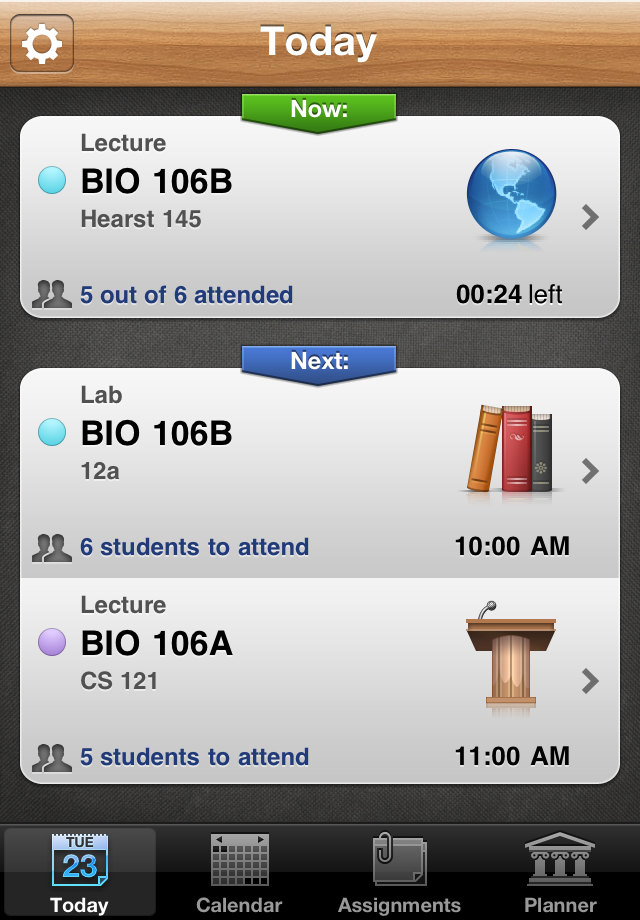Switch to the Calendar tab
Screen dimensions: 640x920
[239, 873]
